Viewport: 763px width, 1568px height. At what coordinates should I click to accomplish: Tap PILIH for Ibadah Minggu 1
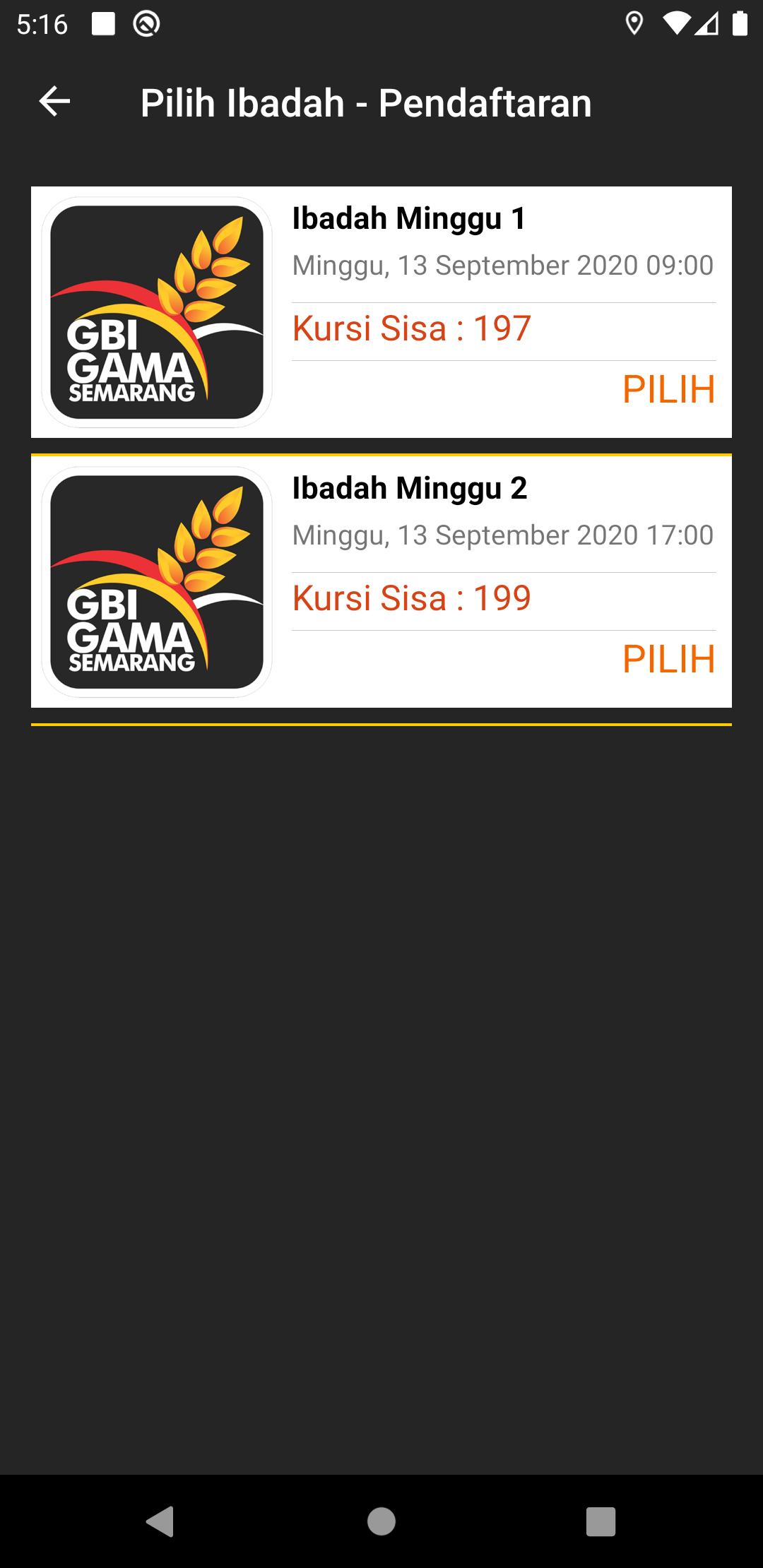(x=668, y=389)
